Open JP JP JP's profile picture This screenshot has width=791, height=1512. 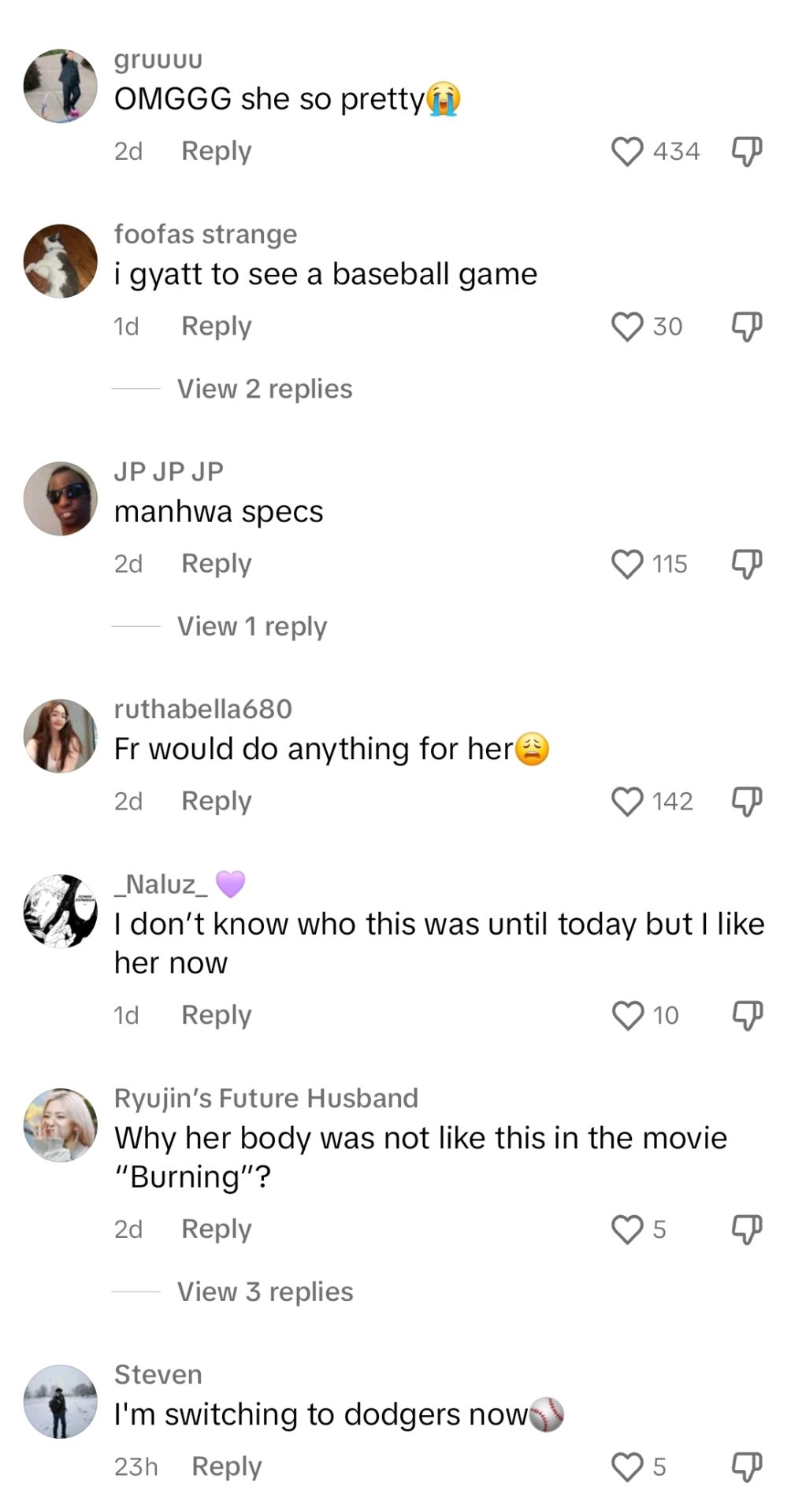60,496
